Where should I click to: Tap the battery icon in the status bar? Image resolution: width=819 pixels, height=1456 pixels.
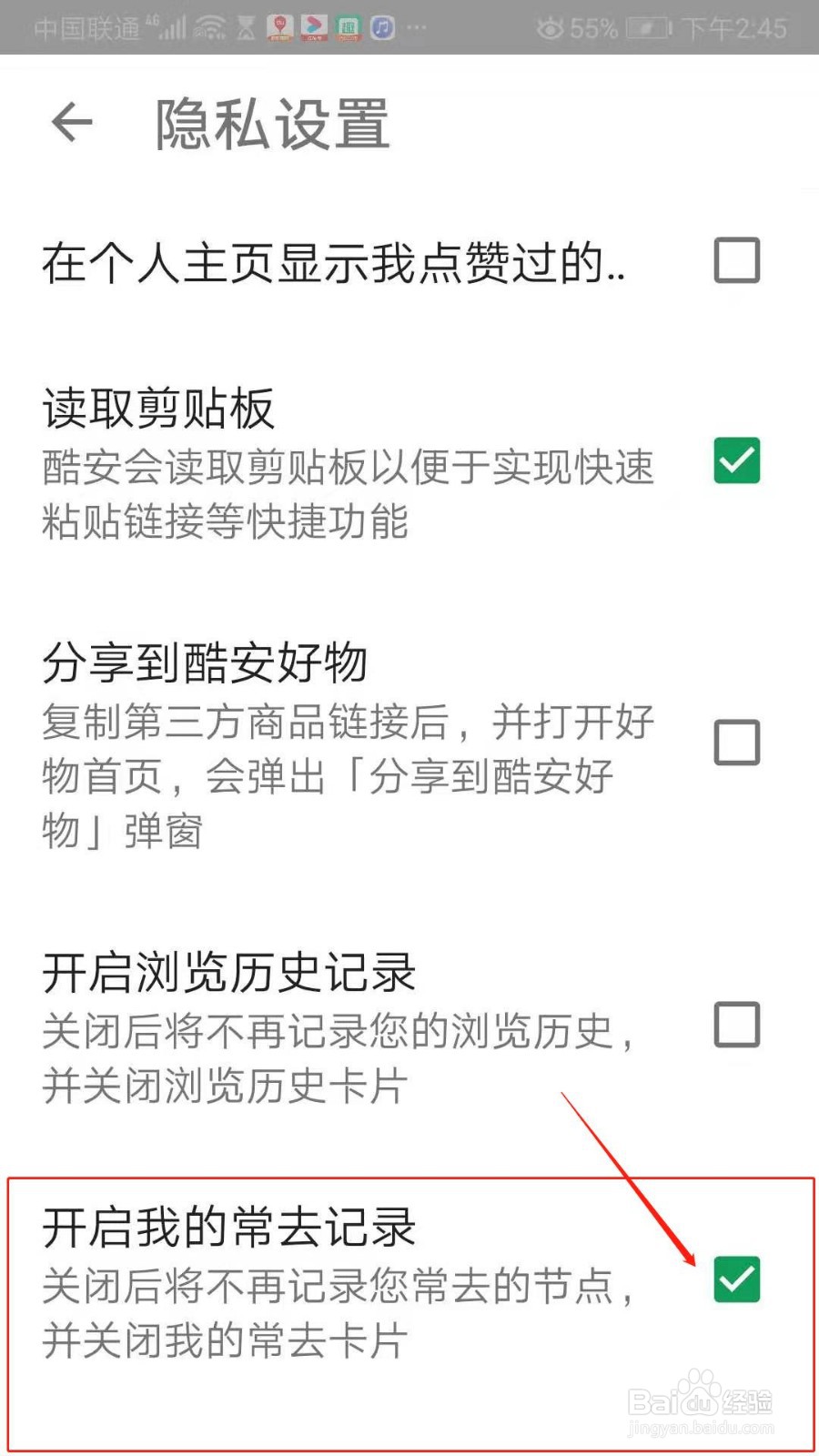click(648, 27)
